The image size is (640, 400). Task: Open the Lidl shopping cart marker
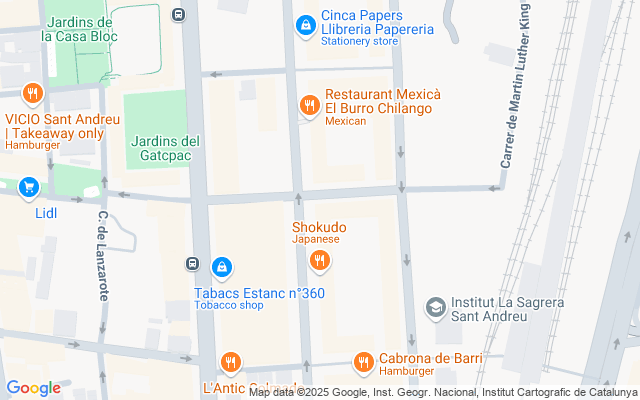pyautogui.click(x=29, y=189)
